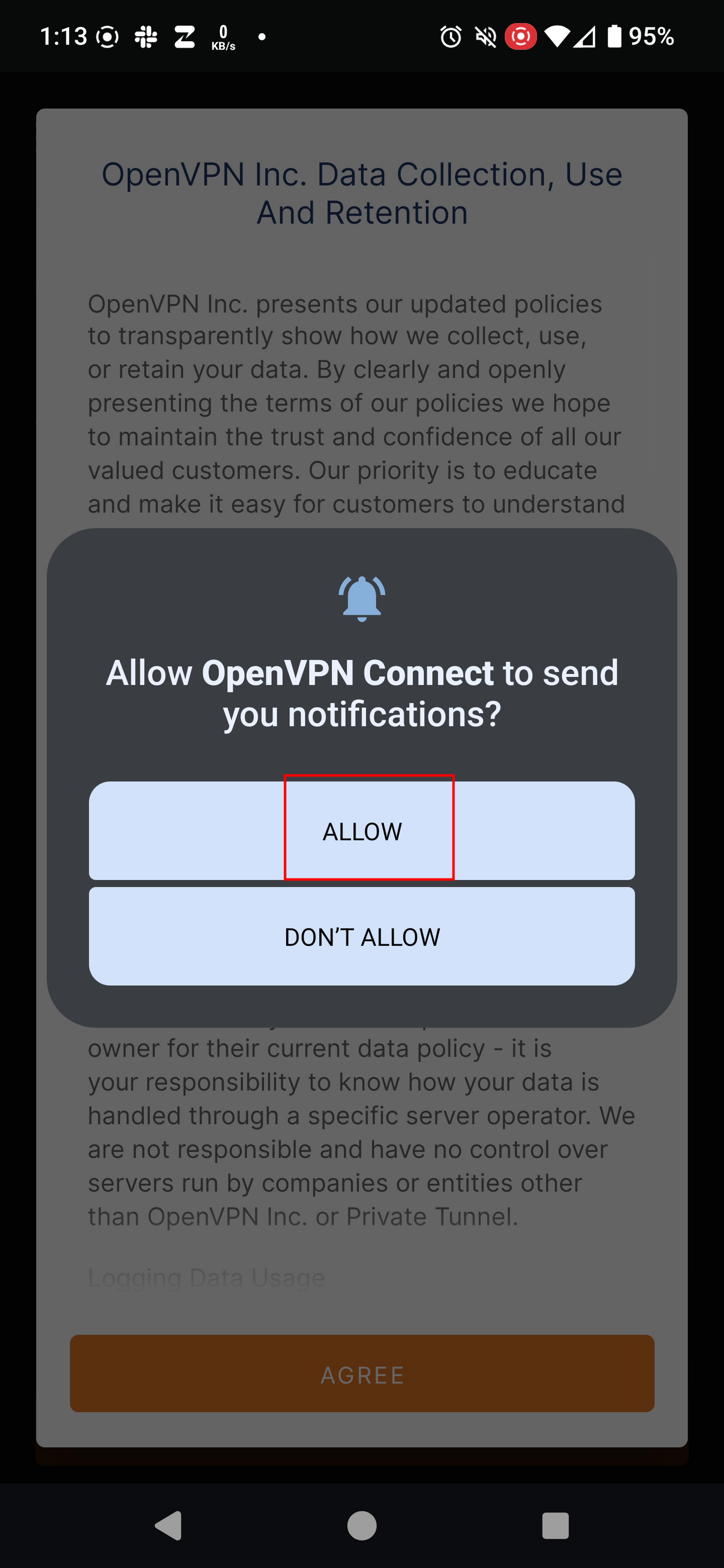
Task: Go back using the system back button
Action: tap(169, 1526)
